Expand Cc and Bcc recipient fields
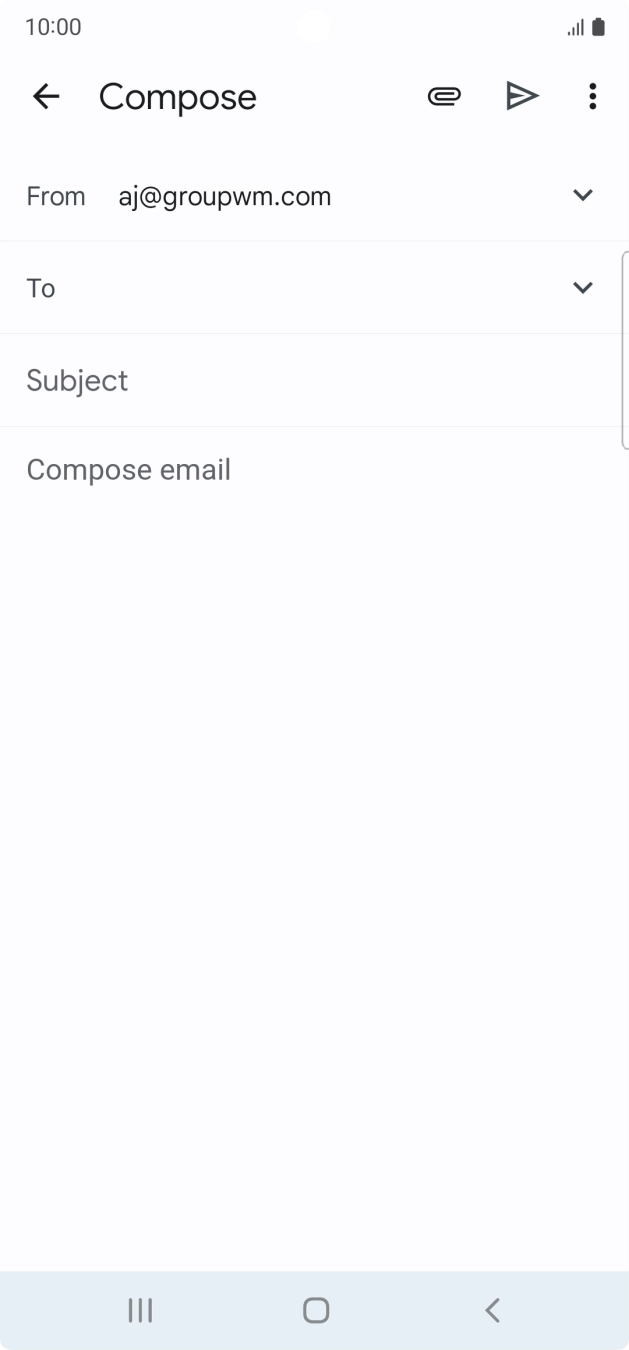 coord(583,288)
